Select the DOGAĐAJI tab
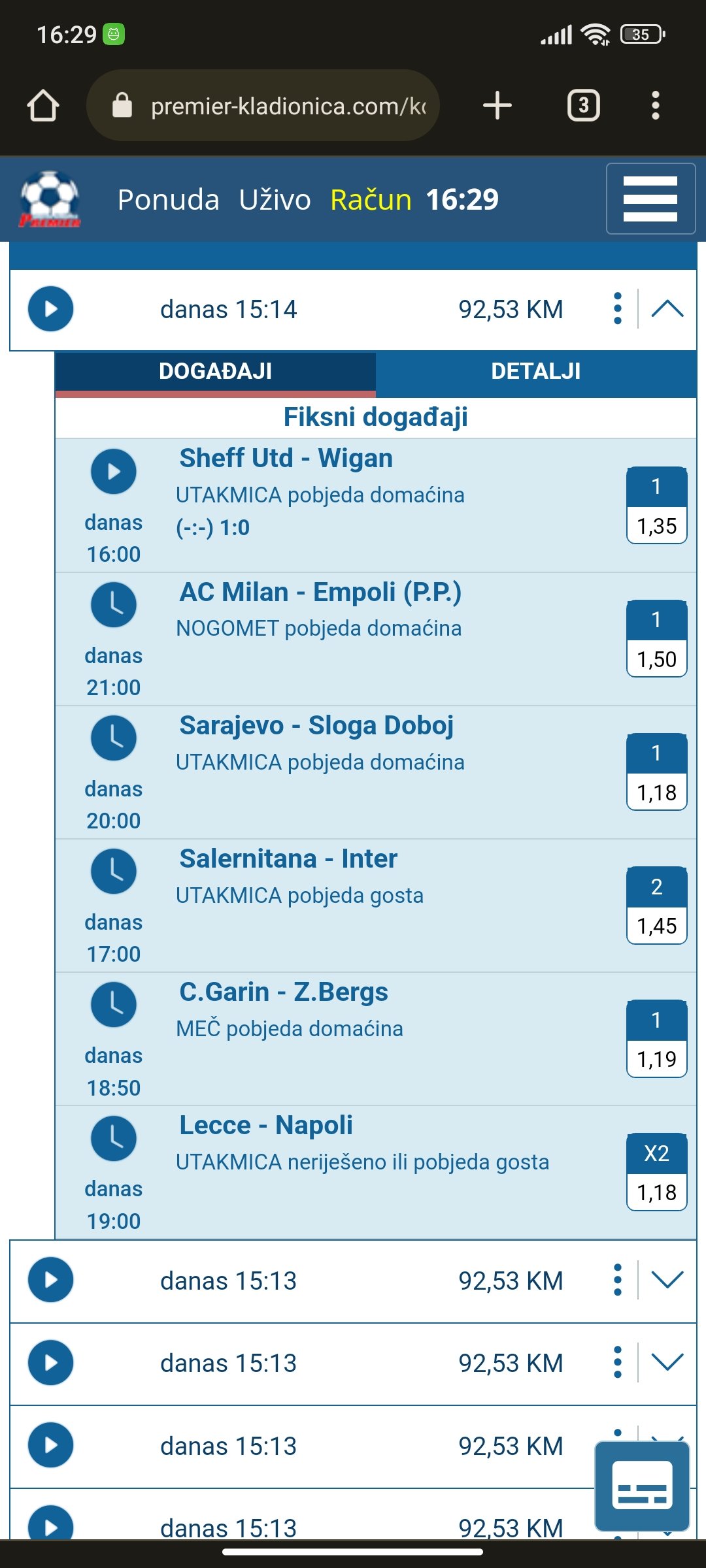 pos(216,371)
